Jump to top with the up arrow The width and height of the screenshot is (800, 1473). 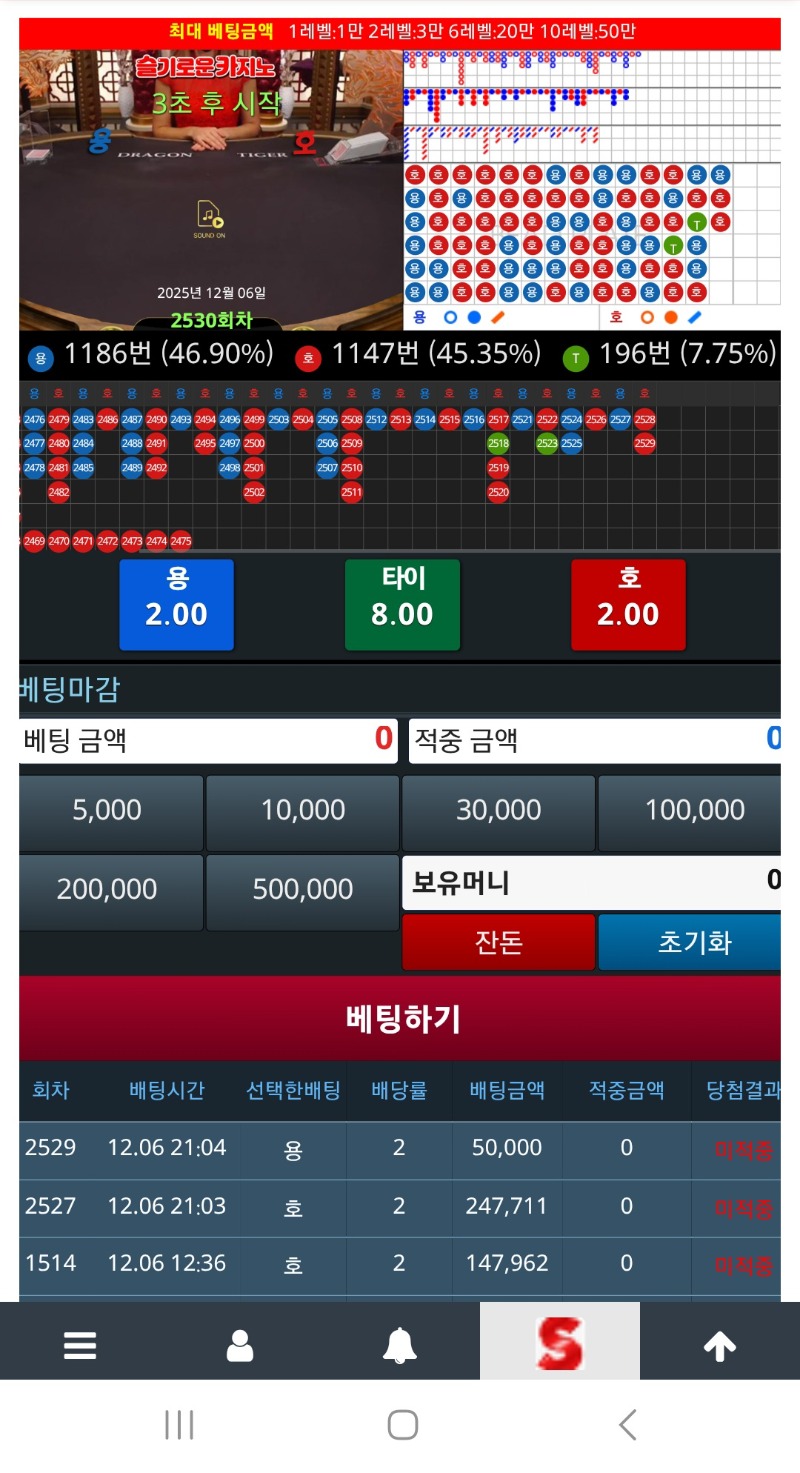click(x=720, y=1346)
